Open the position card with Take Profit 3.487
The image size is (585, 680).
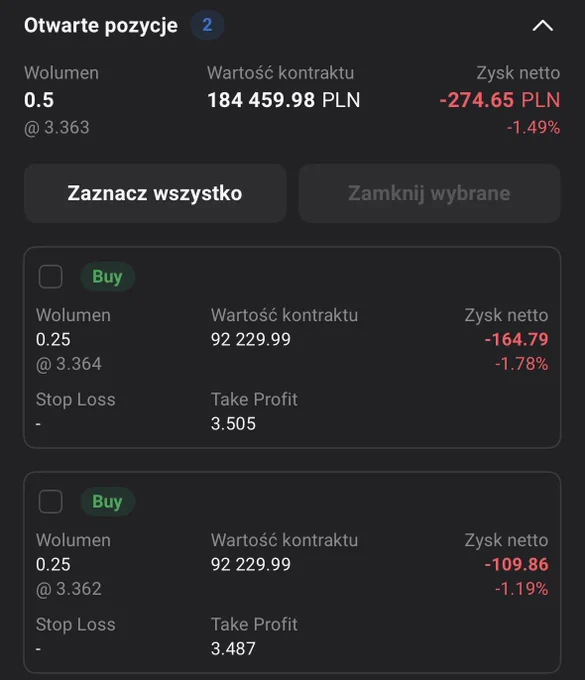(292, 572)
